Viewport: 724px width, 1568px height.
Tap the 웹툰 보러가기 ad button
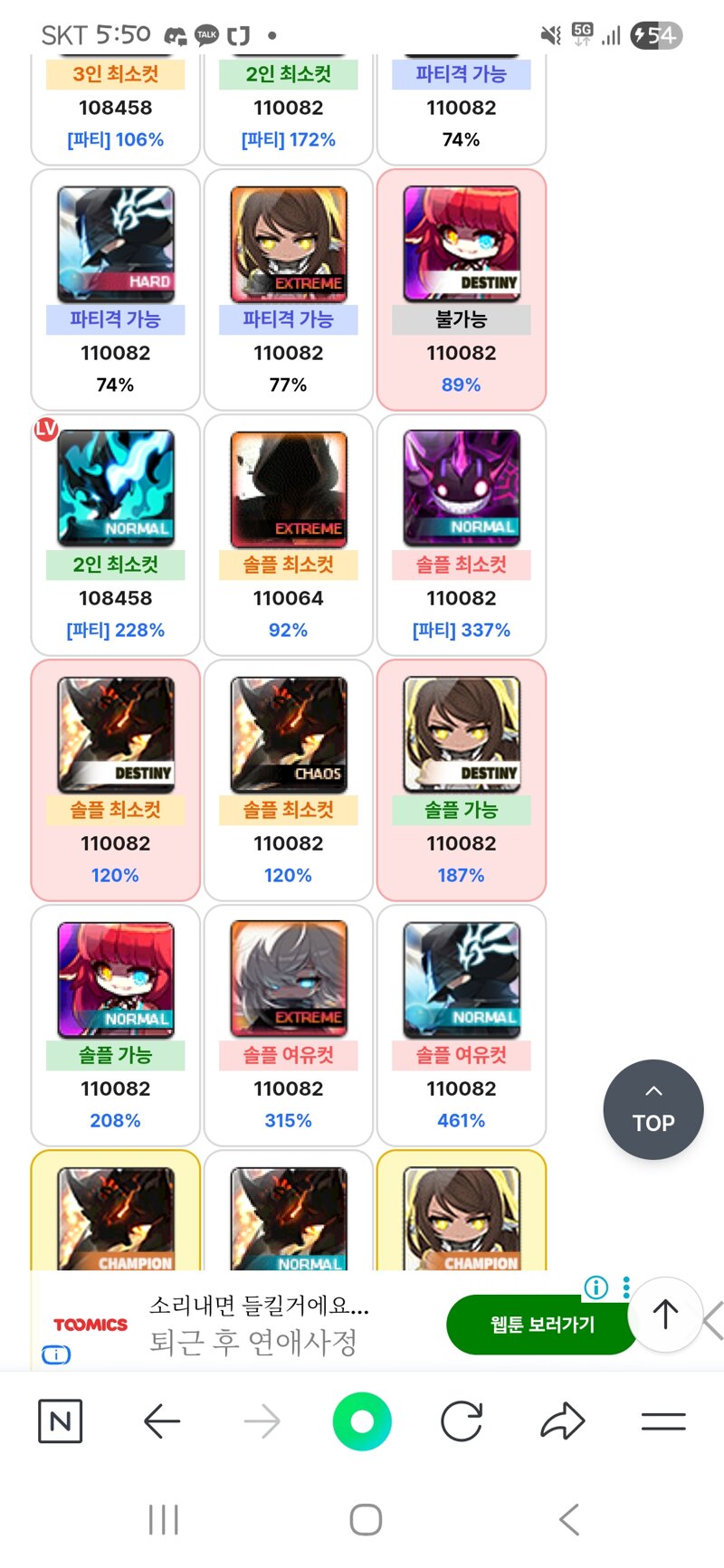542,1325
